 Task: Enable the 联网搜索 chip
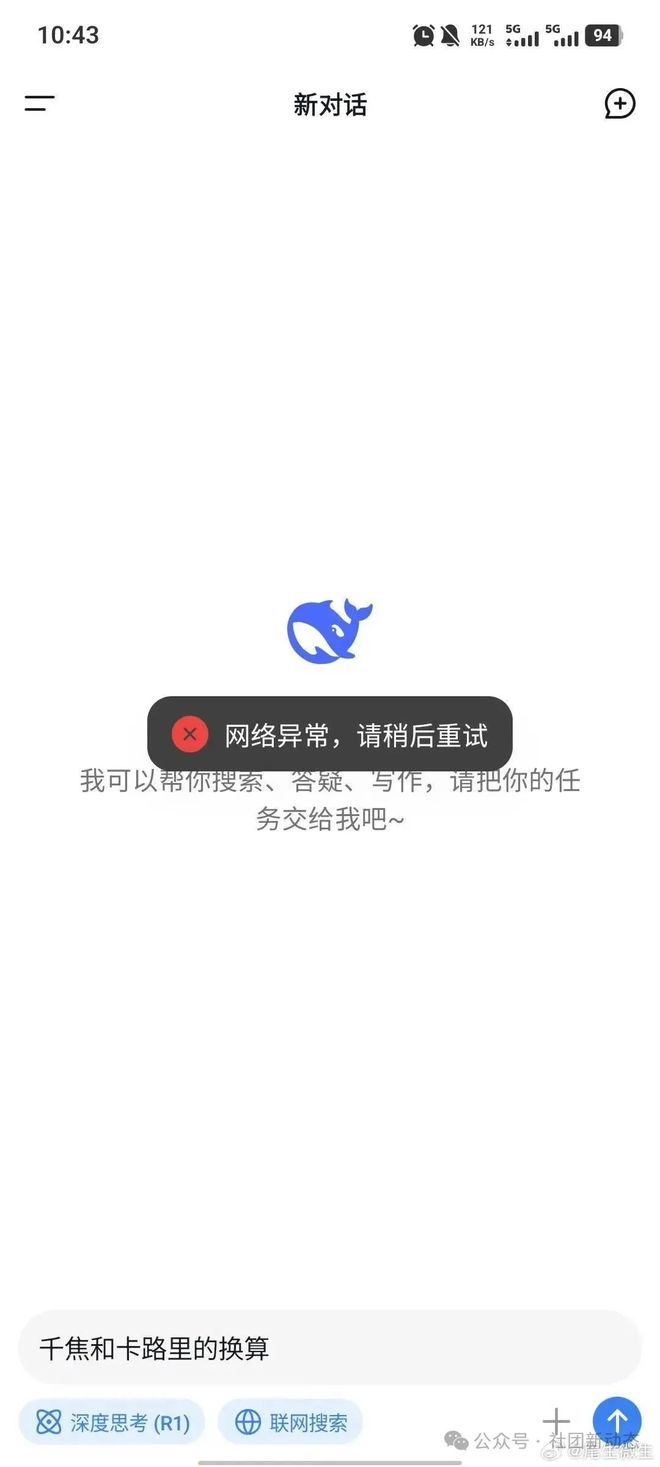[x=290, y=1421]
